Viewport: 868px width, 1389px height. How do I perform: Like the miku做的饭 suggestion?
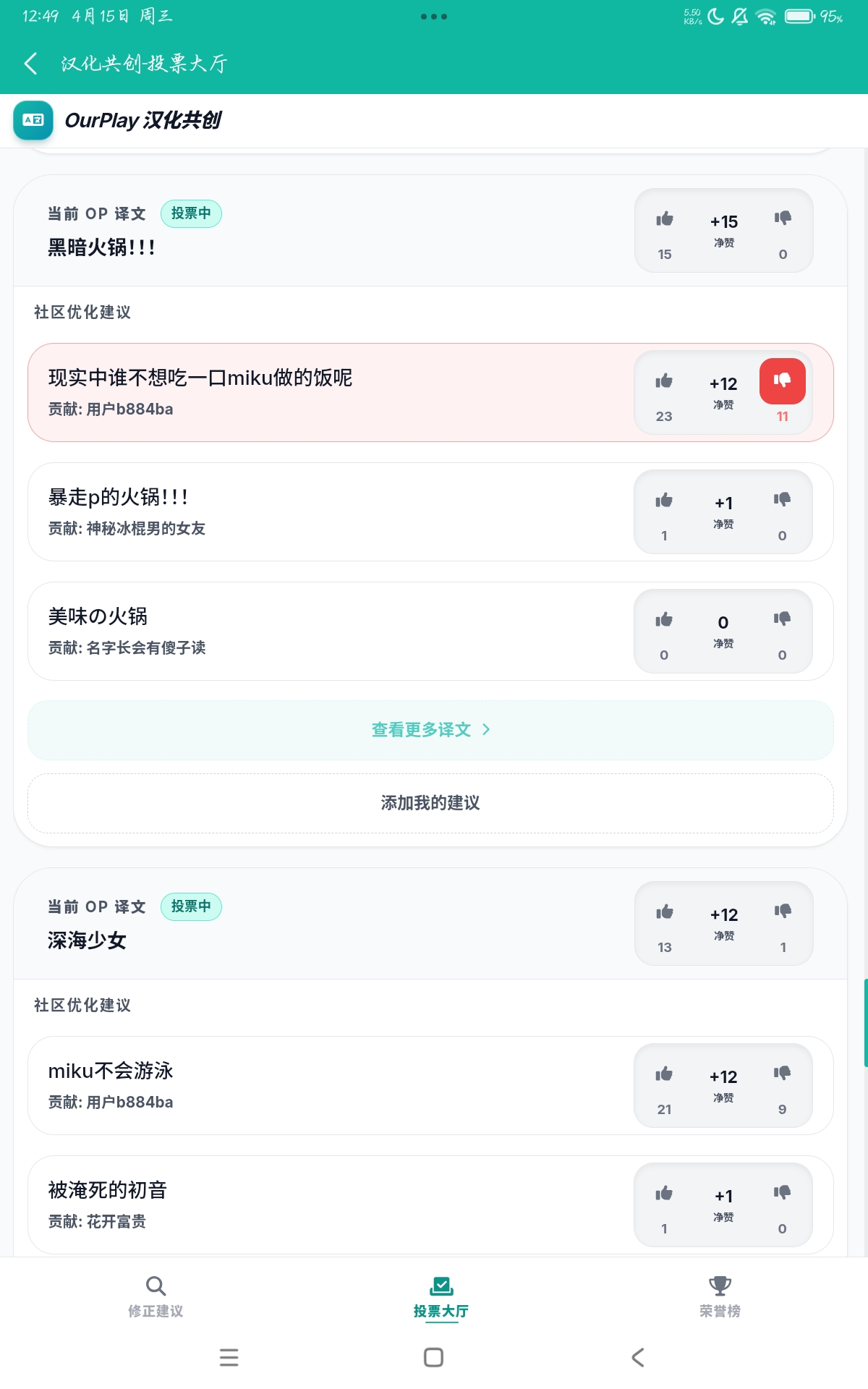pos(664,382)
